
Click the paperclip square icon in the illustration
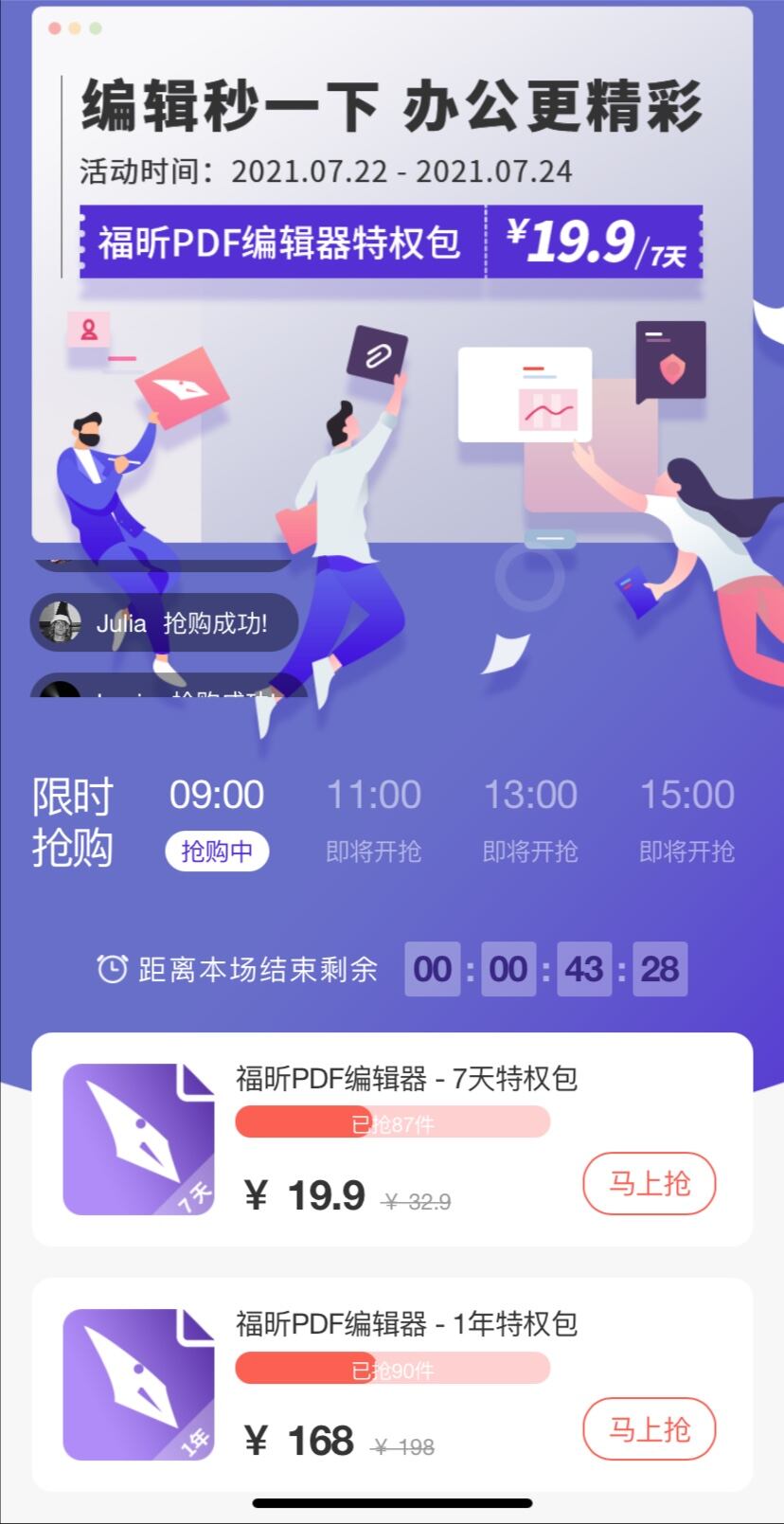[x=378, y=357]
